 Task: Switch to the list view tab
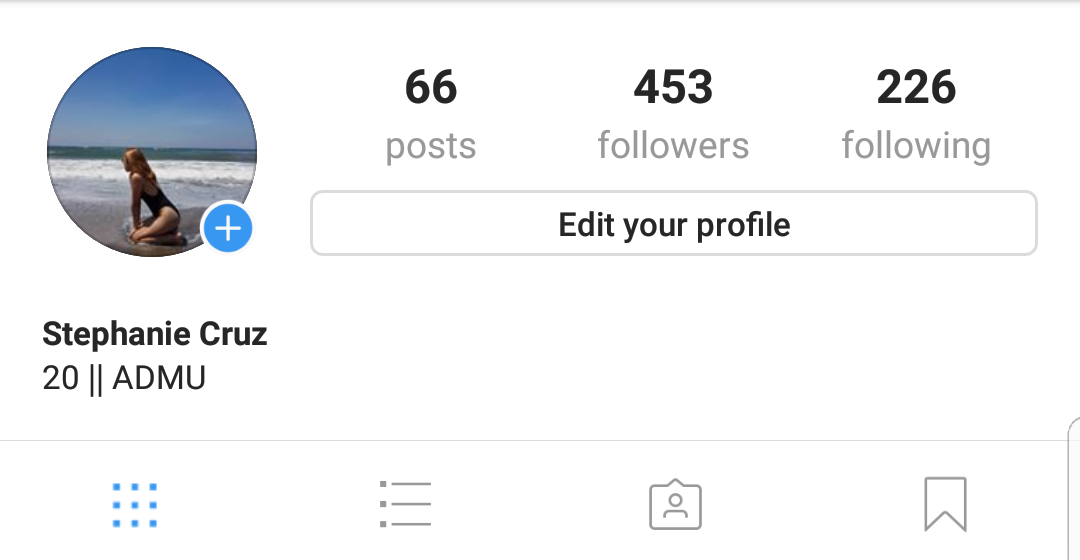(405, 505)
